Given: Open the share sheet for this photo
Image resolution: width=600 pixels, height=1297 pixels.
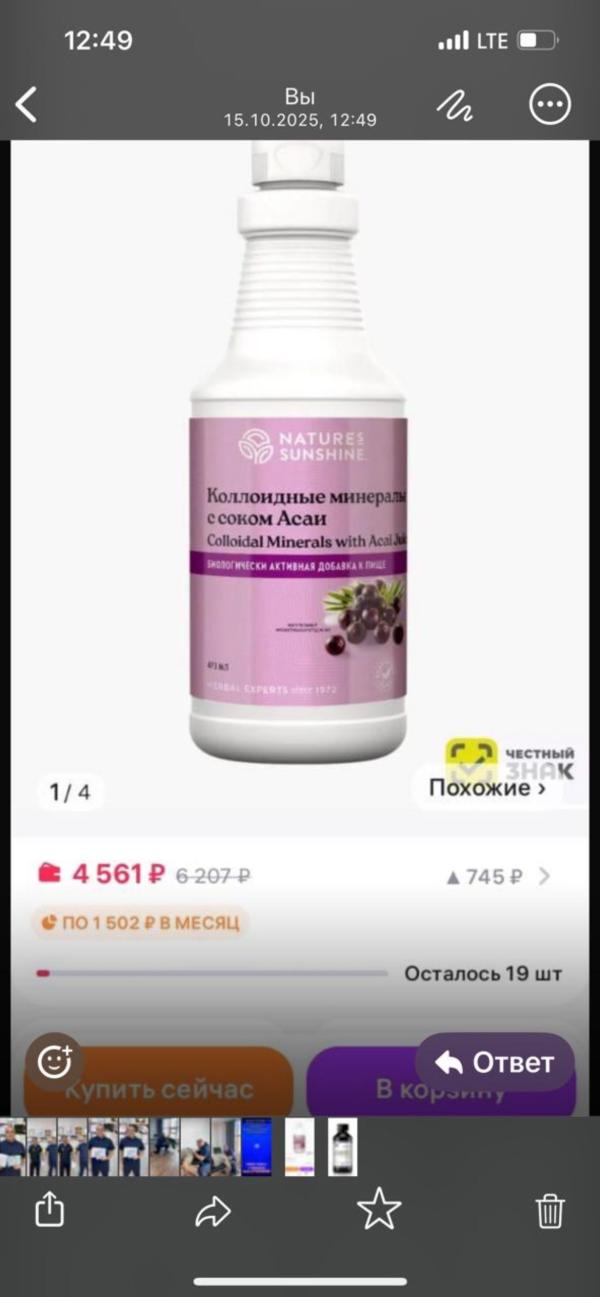Looking at the screenshot, I should pos(50,1212).
